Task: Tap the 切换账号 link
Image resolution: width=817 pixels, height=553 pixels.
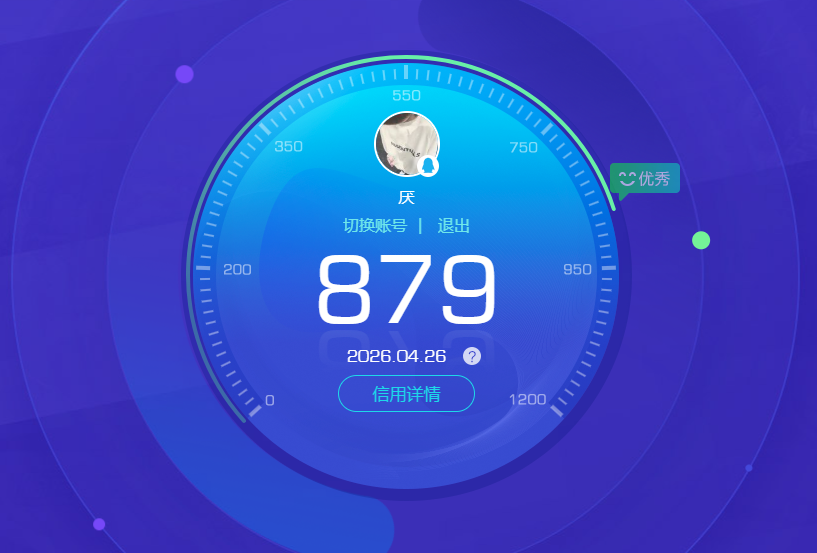Action: pyautogui.click(x=375, y=226)
